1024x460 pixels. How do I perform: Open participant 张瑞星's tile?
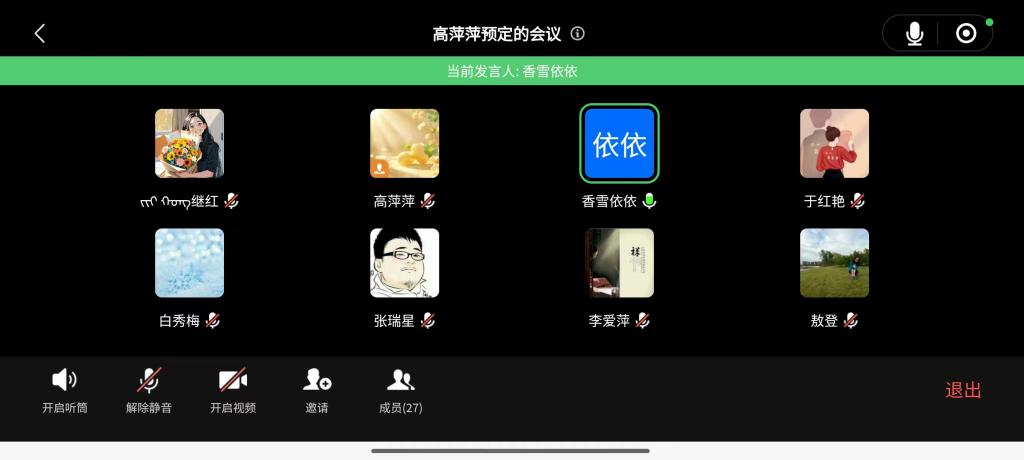(x=404, y=263)
